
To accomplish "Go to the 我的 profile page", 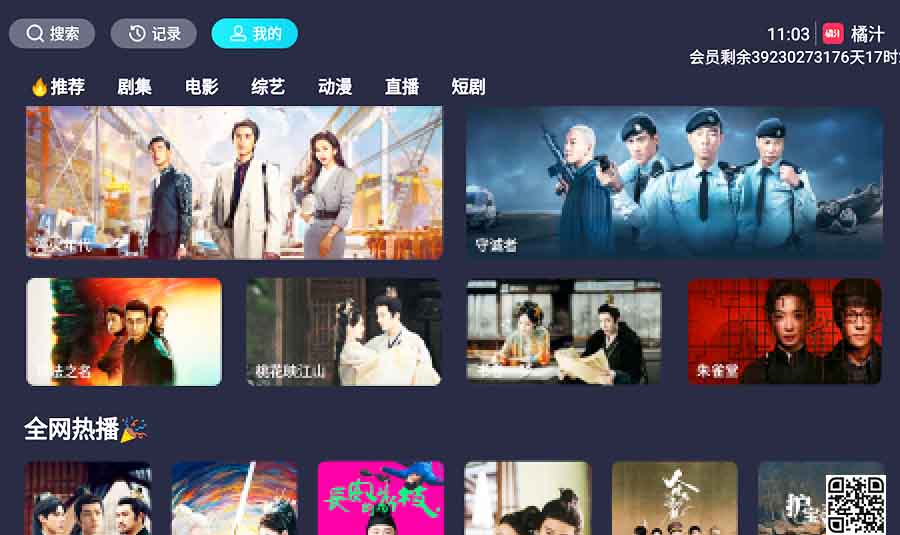I will coord(254,34).
